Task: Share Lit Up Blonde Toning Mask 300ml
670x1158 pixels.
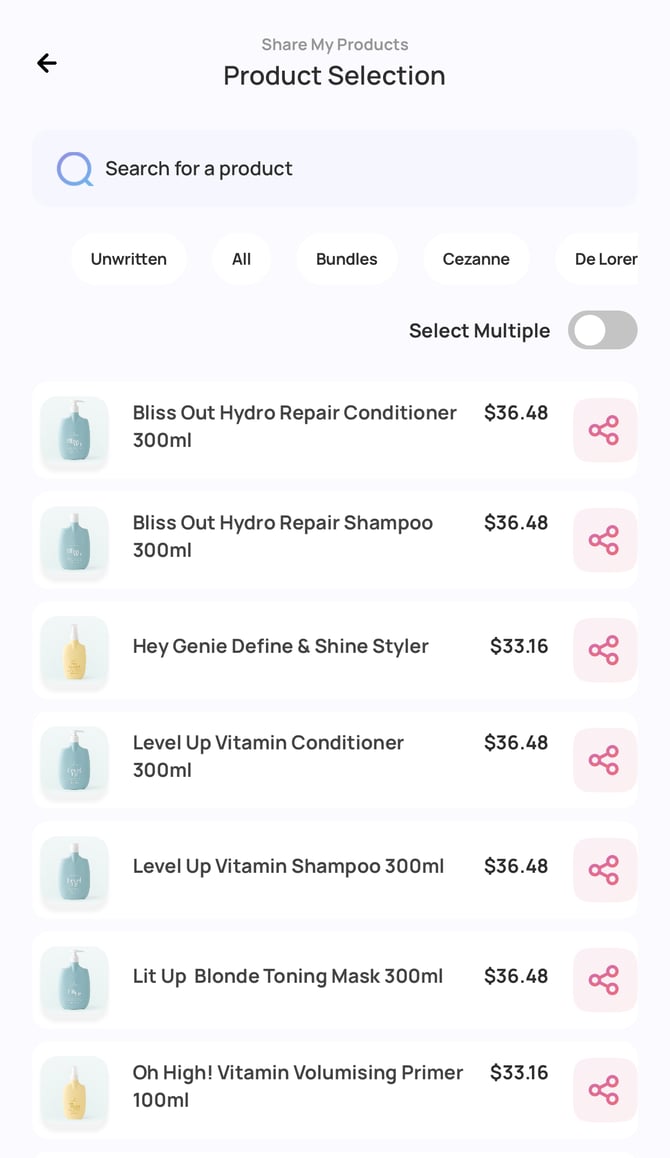Action: click(x=604, y=980)
